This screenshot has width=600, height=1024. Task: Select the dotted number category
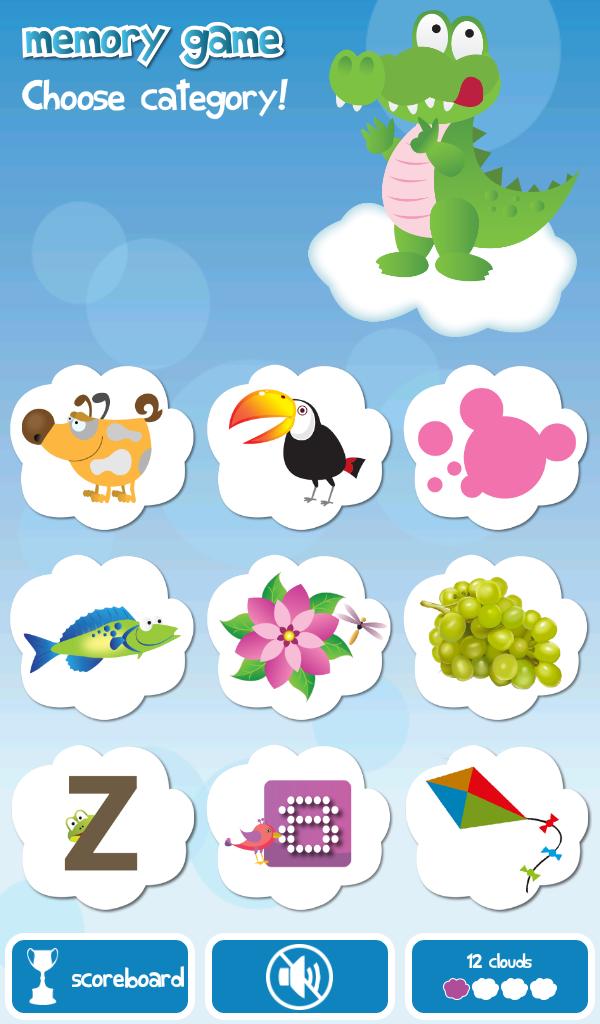[296, 826]
